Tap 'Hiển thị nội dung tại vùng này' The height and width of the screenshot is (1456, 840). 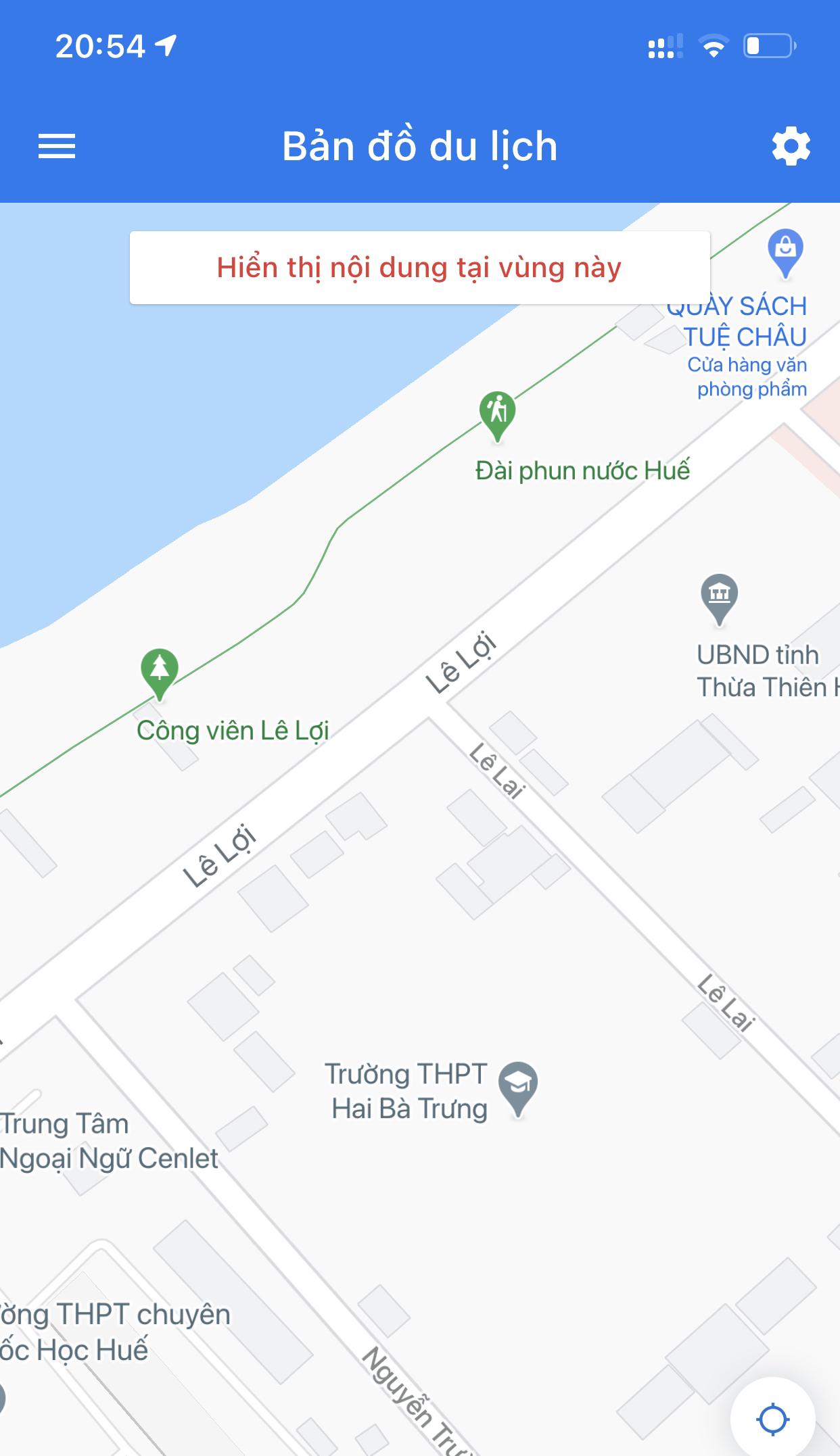point(419,268)
